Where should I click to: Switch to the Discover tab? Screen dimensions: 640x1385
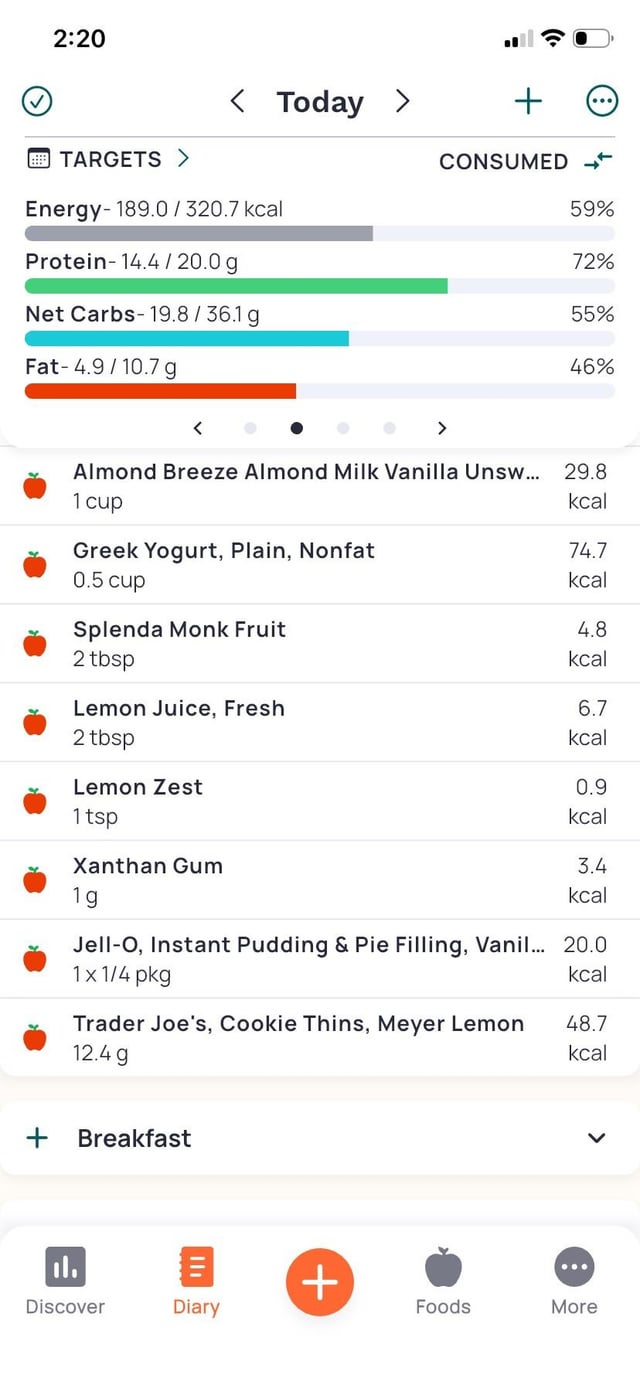point(65,1281)
